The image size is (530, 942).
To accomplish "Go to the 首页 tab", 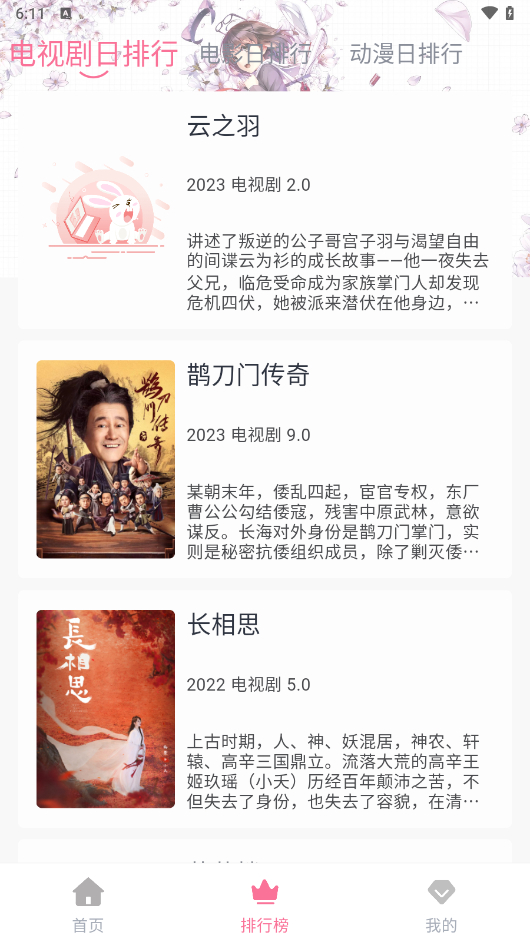I will click(x=88, y=904).
